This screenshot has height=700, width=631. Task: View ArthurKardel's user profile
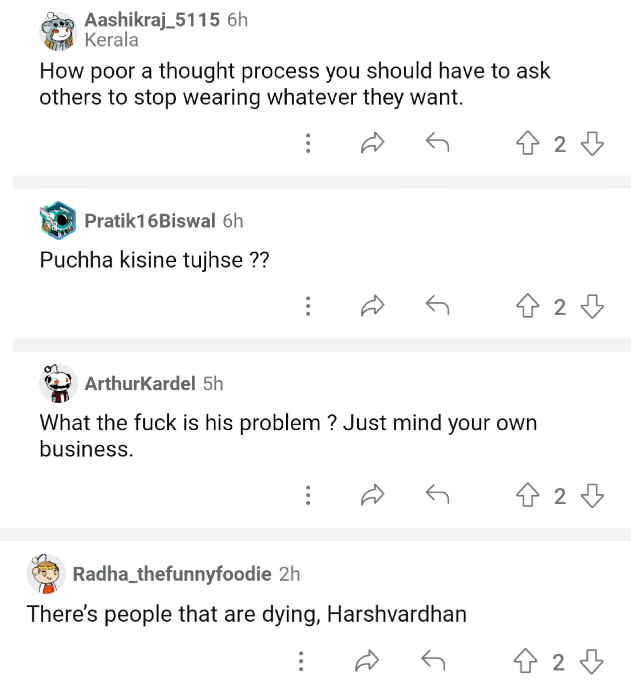click(x=139, y=383)
